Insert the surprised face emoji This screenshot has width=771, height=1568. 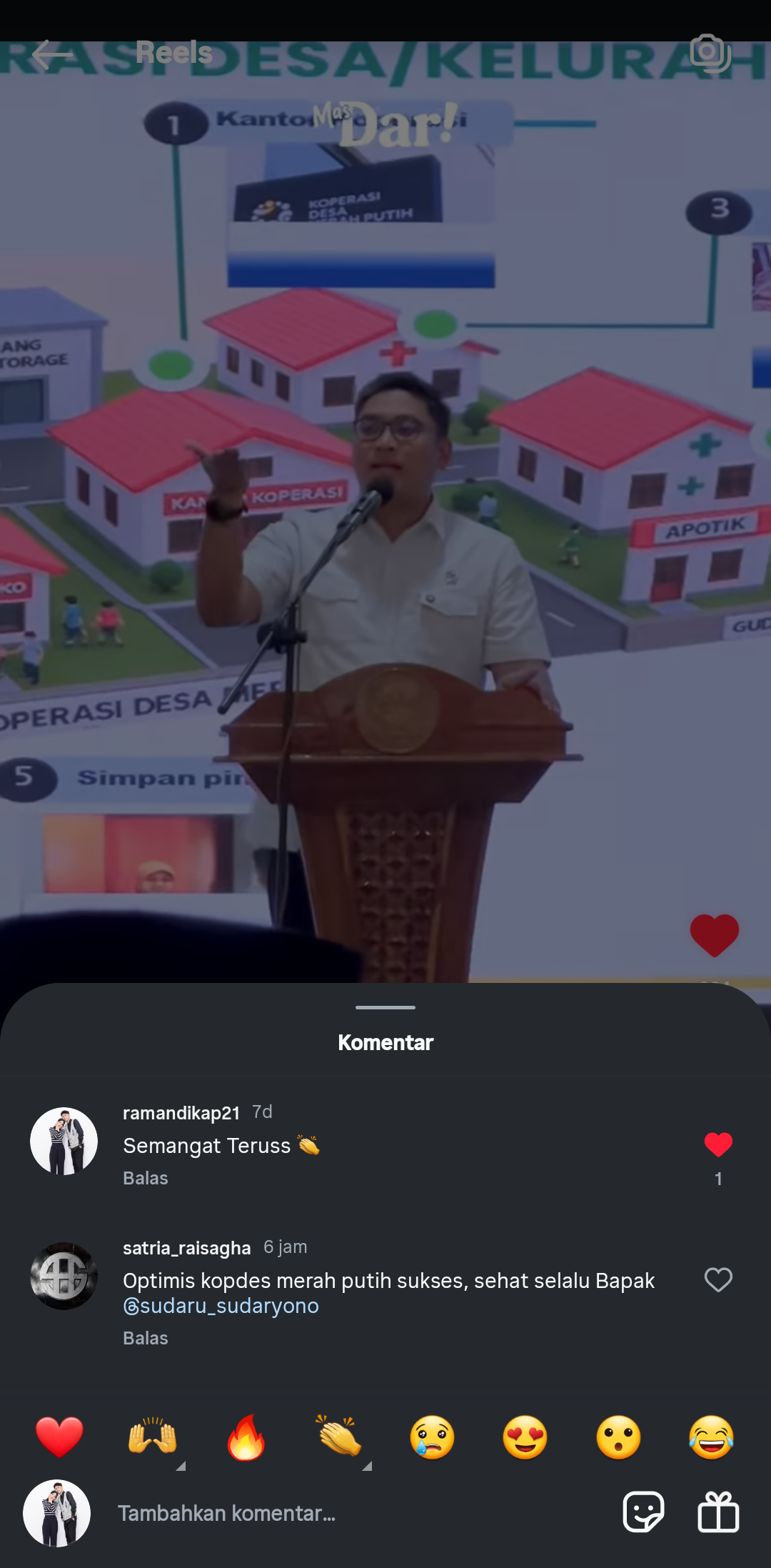(x=618, y=1437)
